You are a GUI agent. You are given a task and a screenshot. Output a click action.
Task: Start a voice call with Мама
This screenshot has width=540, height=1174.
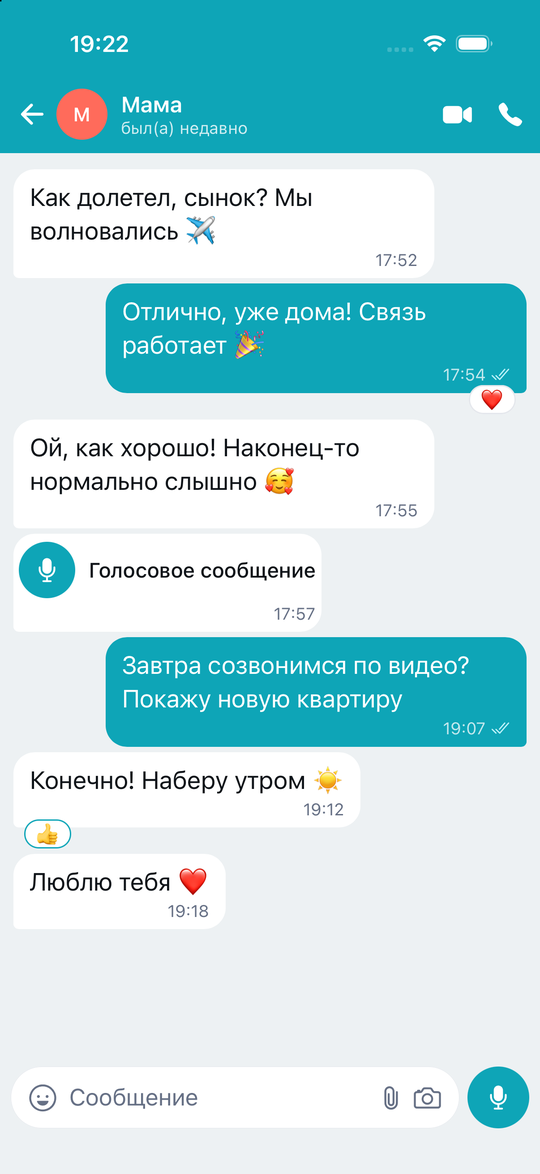tap(510, 115)
